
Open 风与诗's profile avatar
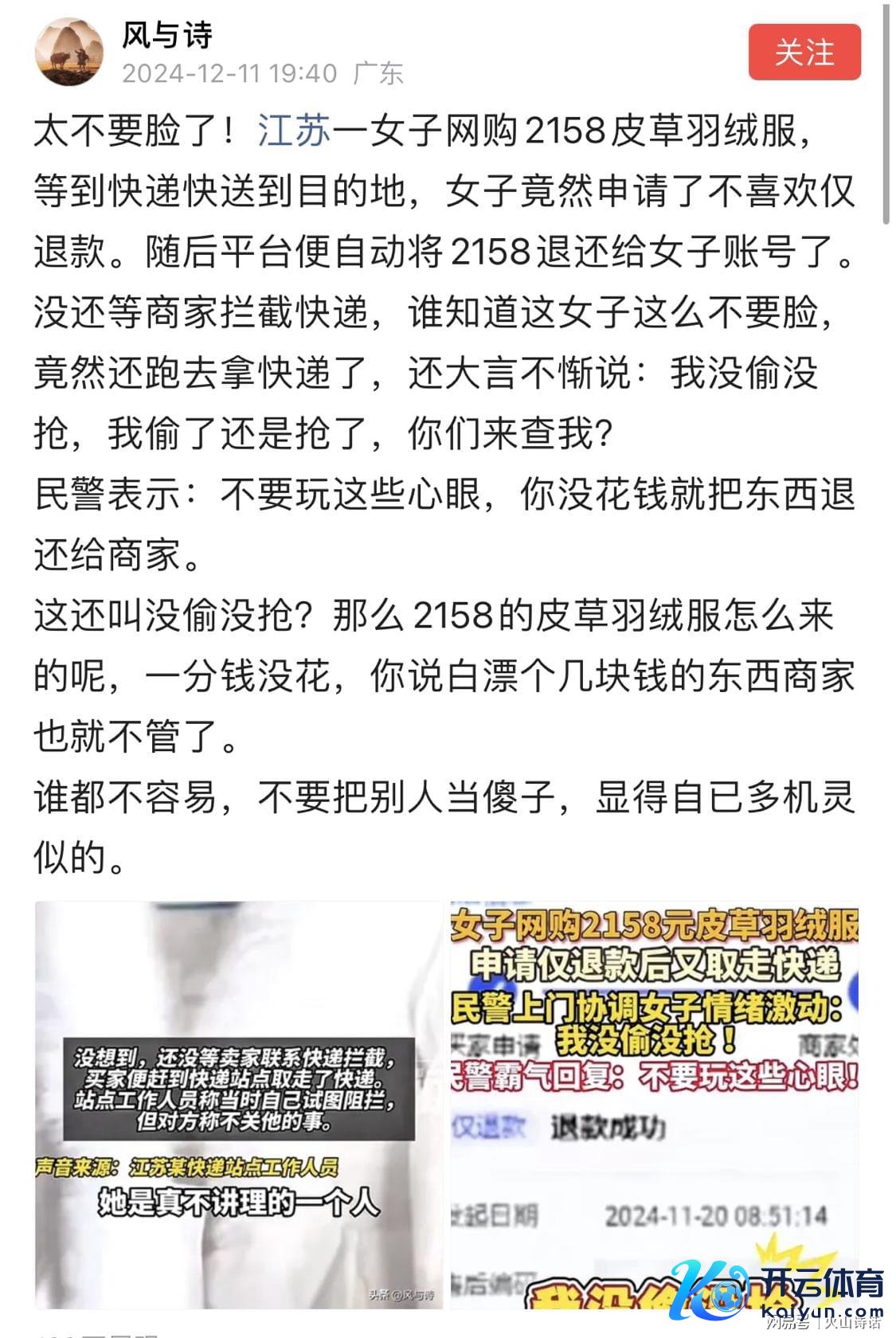pyautogui.click(x=68, y=51)
